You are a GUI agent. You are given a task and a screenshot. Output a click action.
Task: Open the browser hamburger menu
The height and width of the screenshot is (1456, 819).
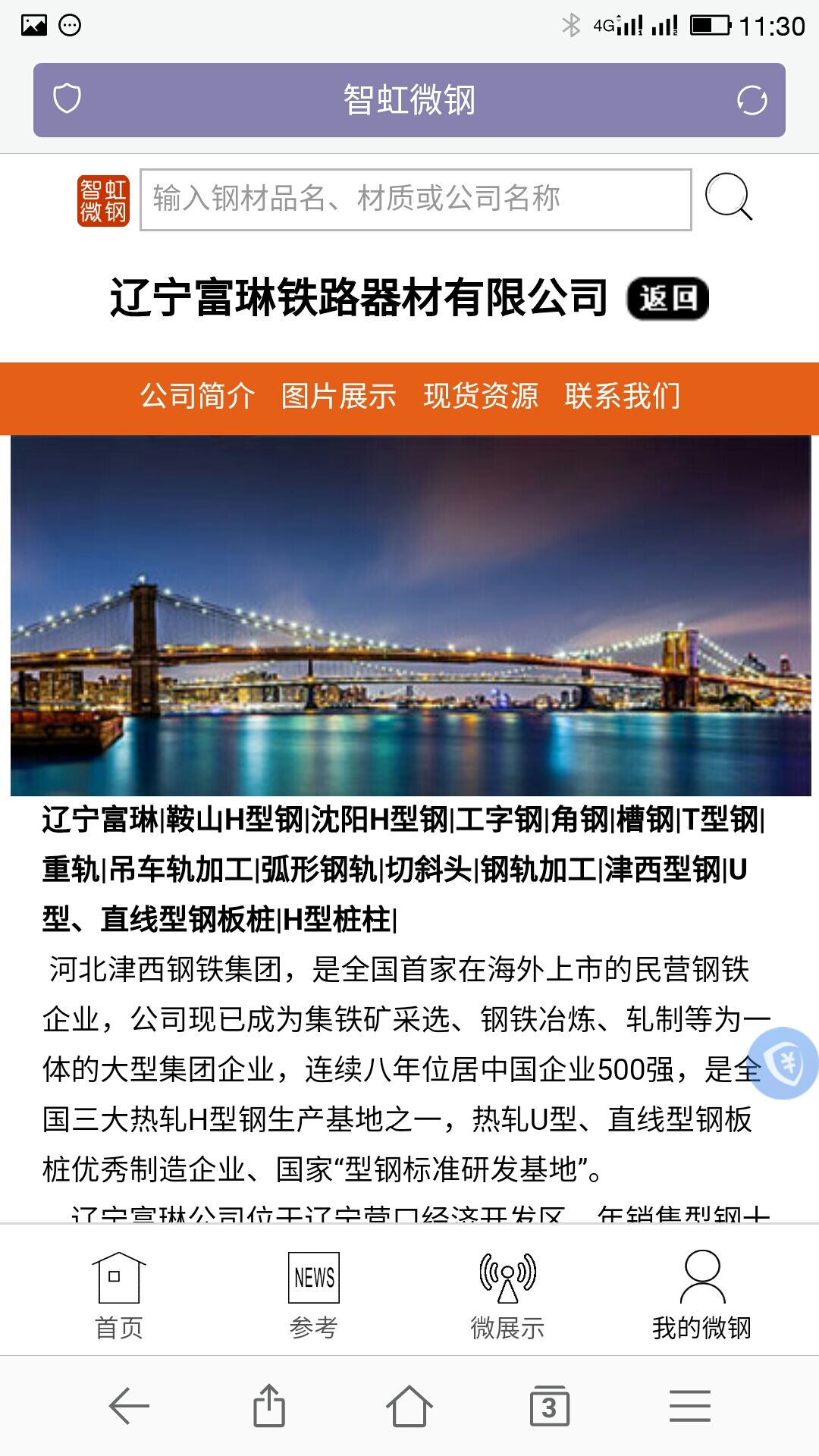point(690,1406)
